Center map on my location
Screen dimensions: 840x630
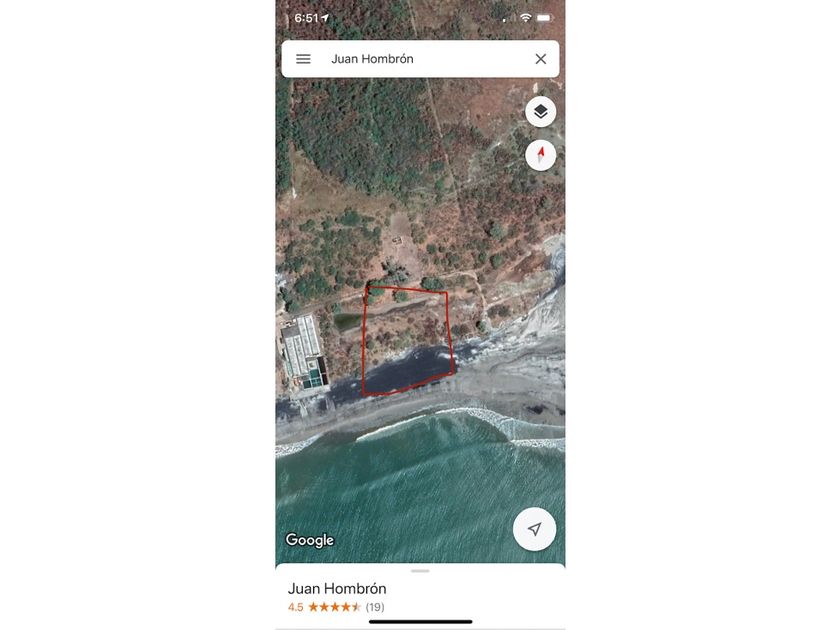(x=534, y=529)
